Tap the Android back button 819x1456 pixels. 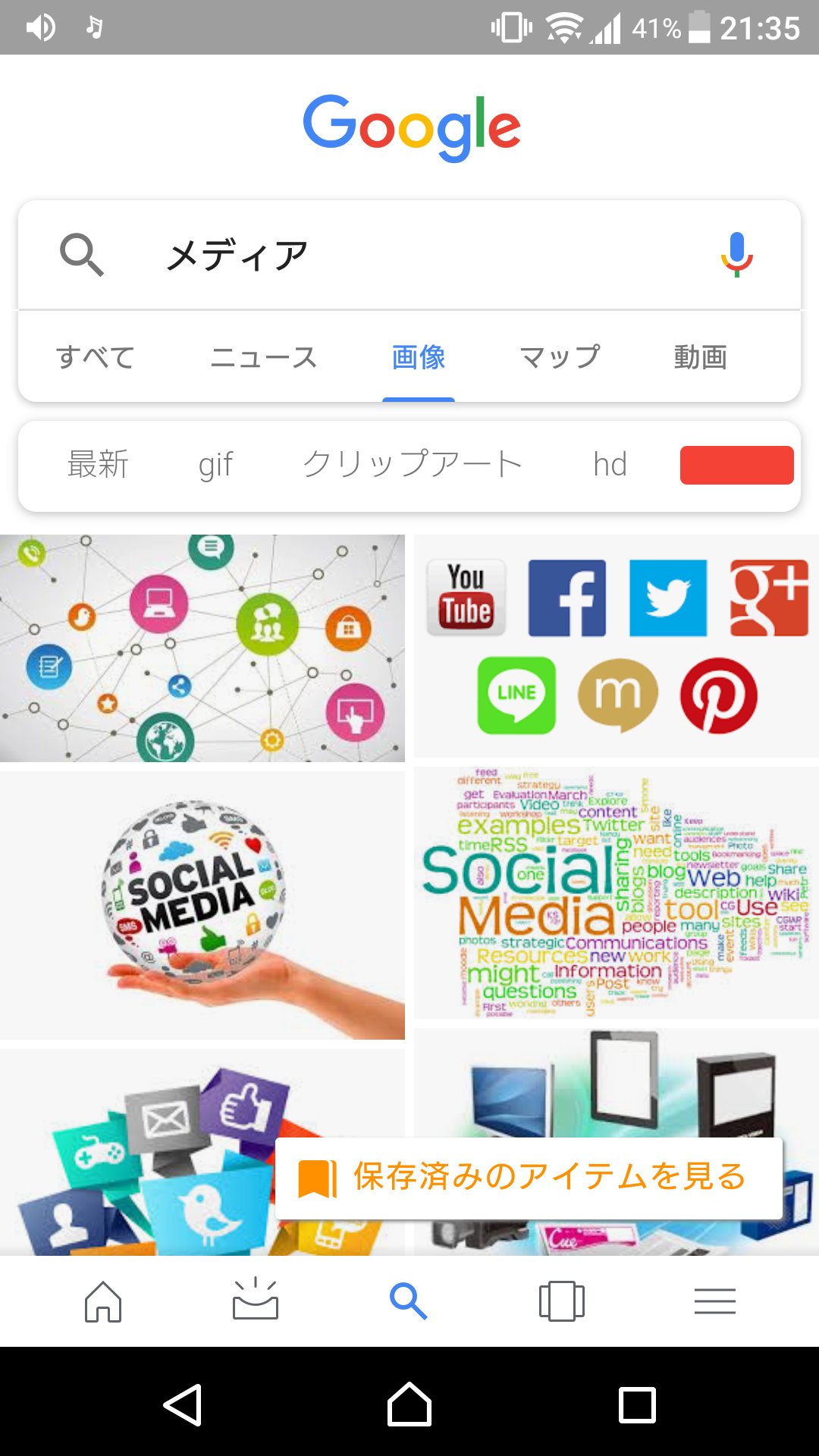coord(183,1405)
